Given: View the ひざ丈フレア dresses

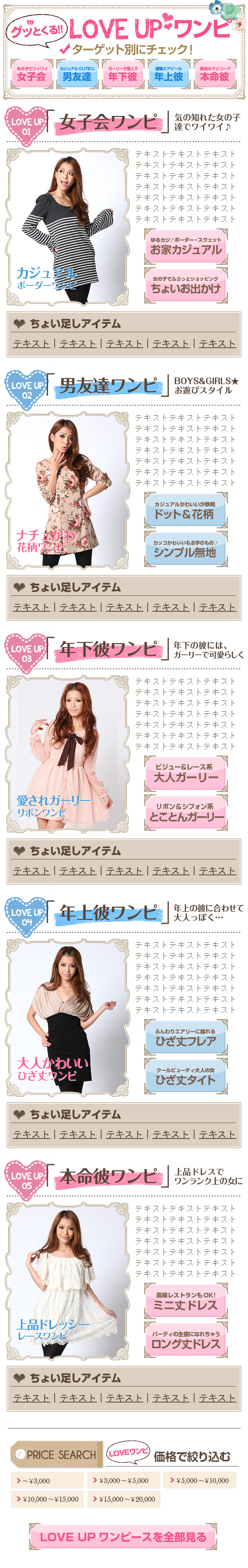Looking at the screenshot, I should [186, 1037].
